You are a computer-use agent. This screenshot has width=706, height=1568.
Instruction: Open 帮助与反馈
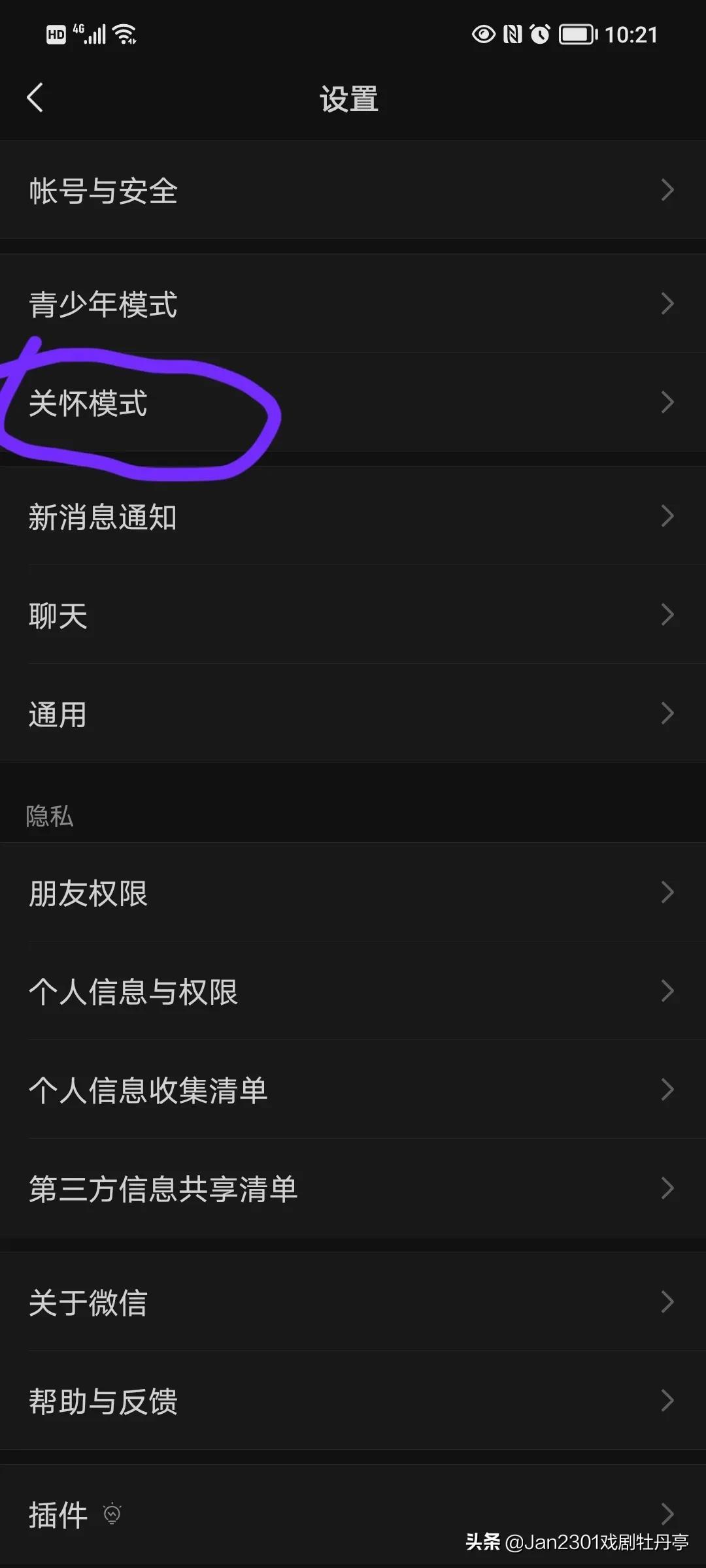pos(353,1401)
